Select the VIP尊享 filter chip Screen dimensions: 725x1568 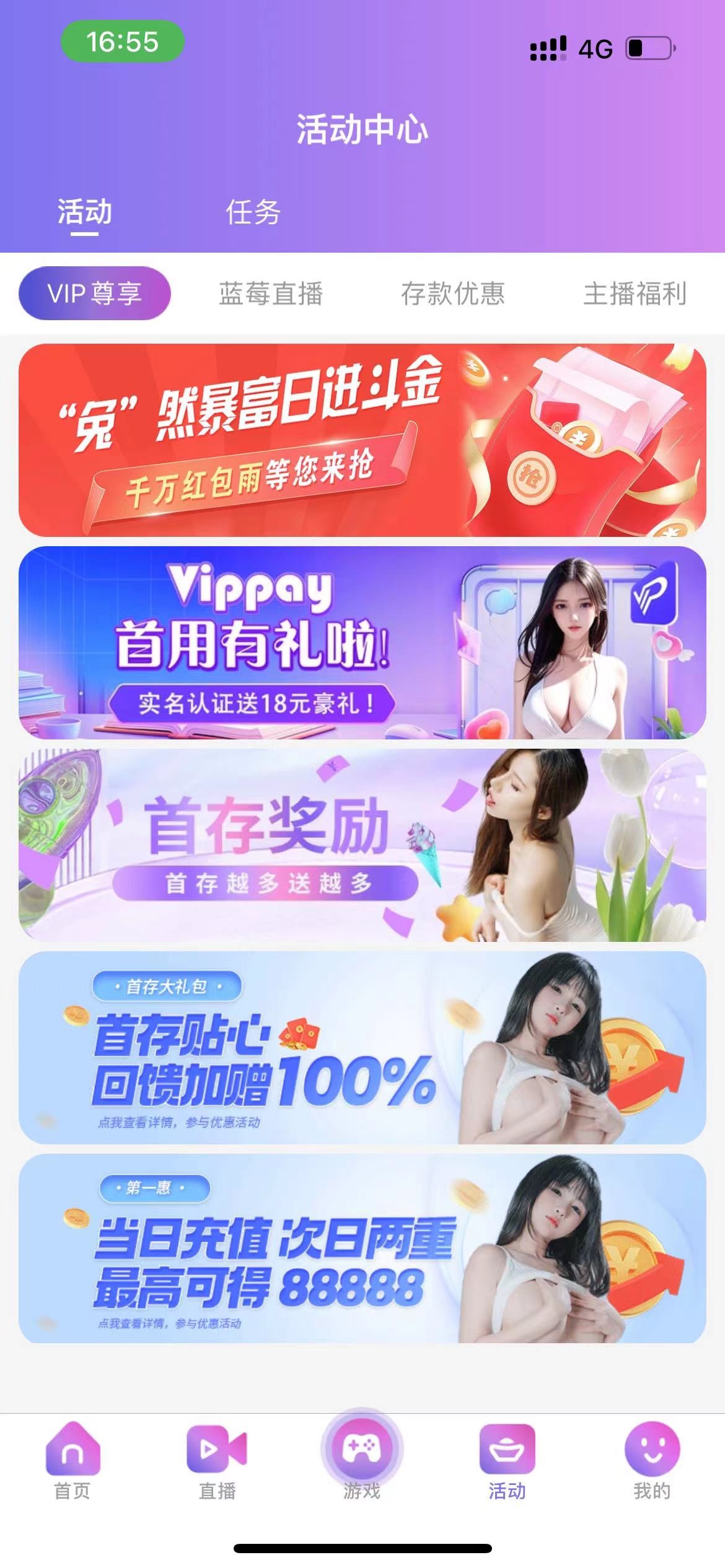[x=95, y=294]
